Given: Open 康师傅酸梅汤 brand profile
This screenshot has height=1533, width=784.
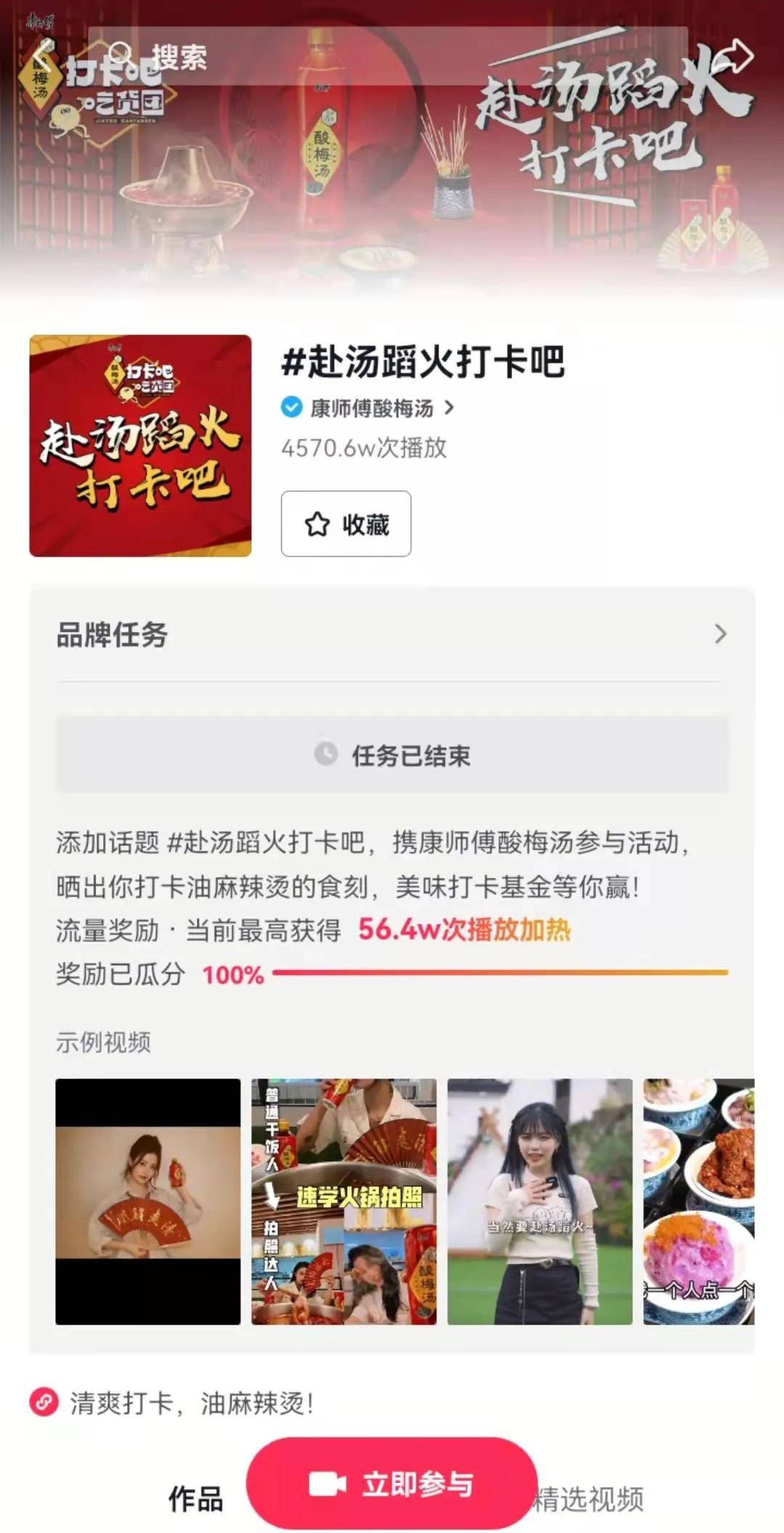Looking at the screenshot, I should (368, 408).
